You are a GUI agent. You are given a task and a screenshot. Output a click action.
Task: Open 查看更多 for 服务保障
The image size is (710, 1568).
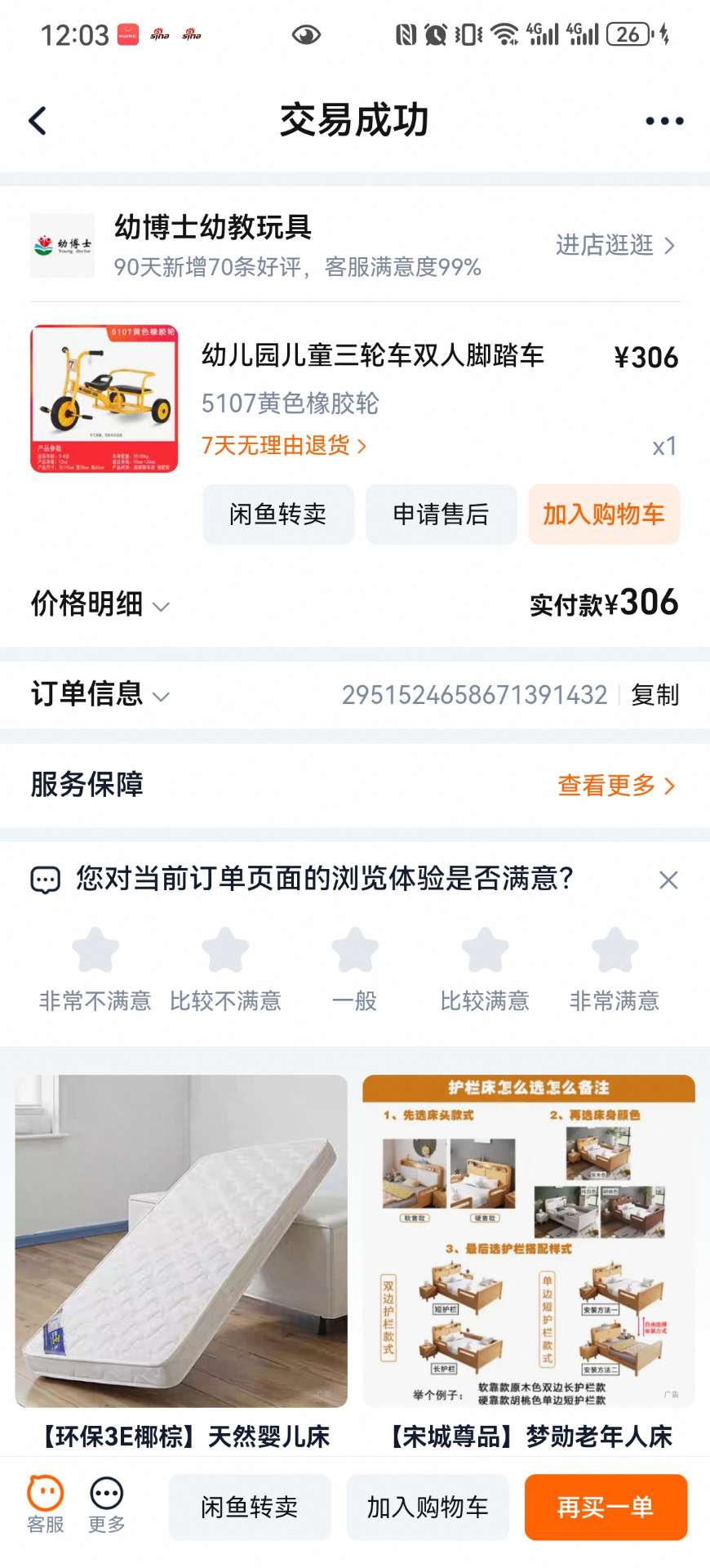[615, 786]
